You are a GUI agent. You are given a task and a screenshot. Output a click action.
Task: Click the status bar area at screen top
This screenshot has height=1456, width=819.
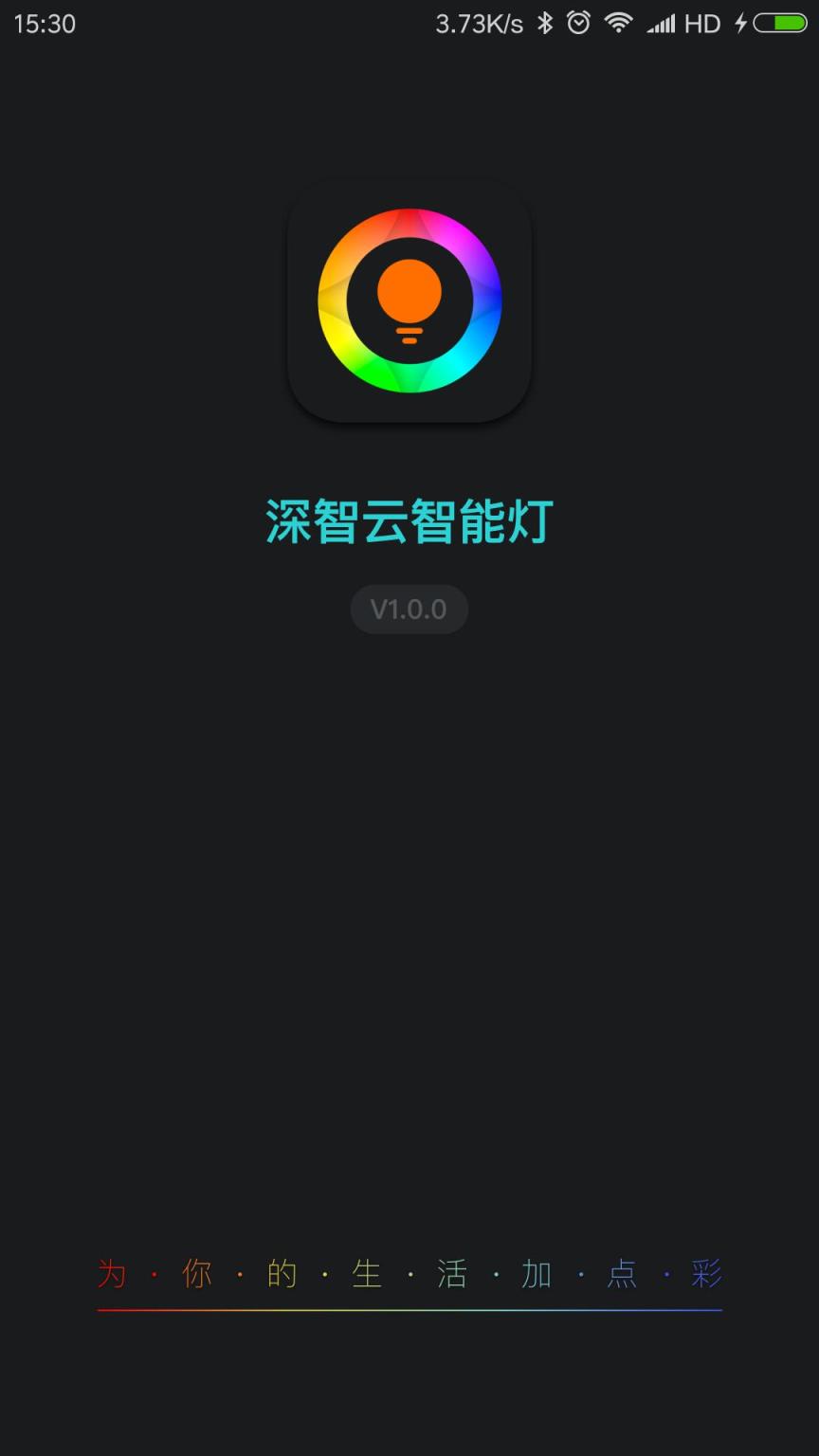click(409, 23)
